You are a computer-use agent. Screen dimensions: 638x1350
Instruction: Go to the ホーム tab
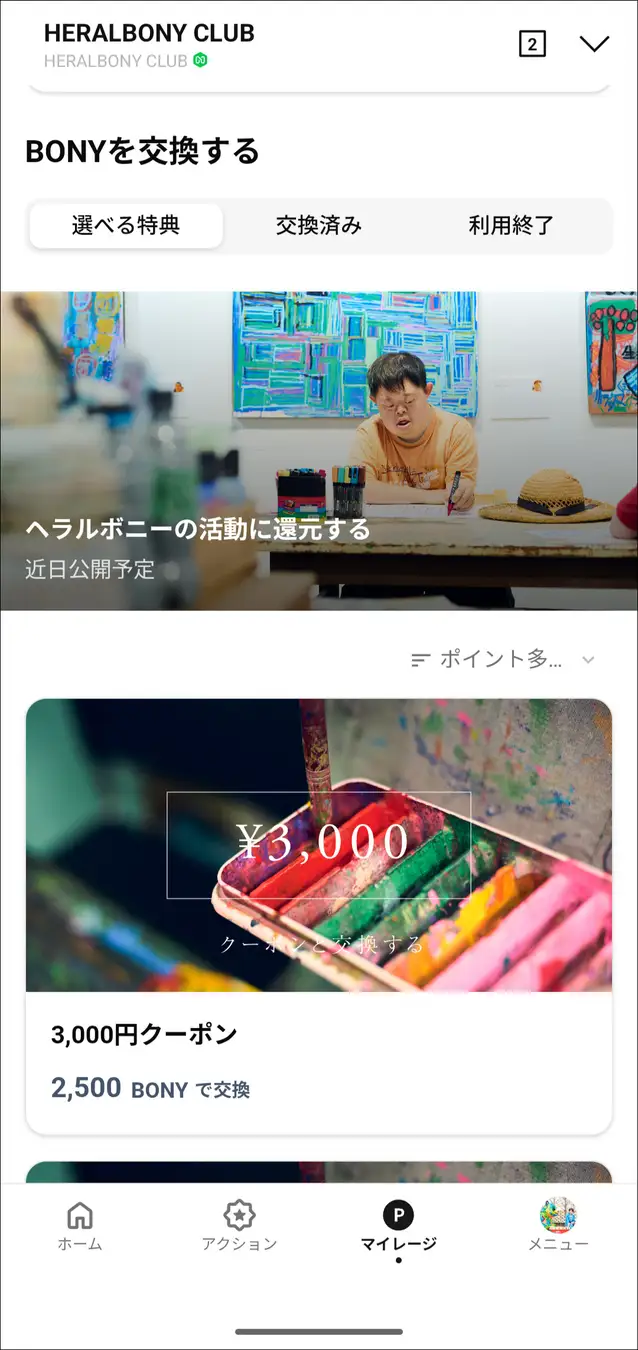(x=80, y=1225)
